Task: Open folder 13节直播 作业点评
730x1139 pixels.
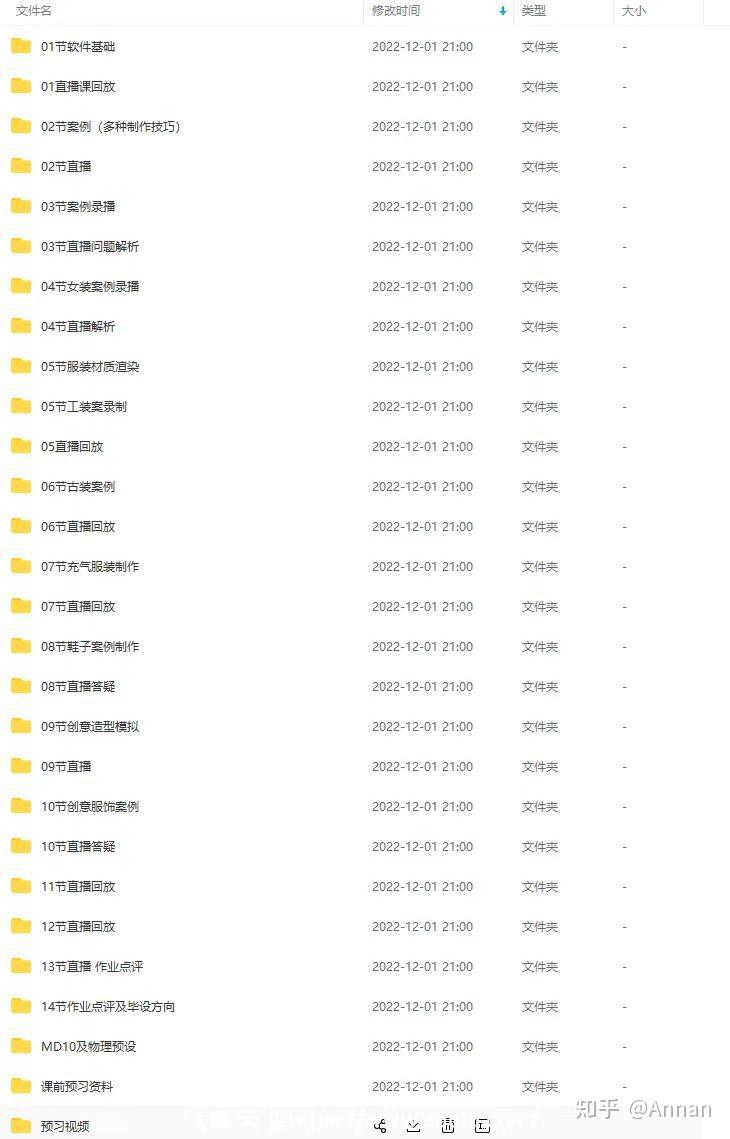Action: click(92, 967)
